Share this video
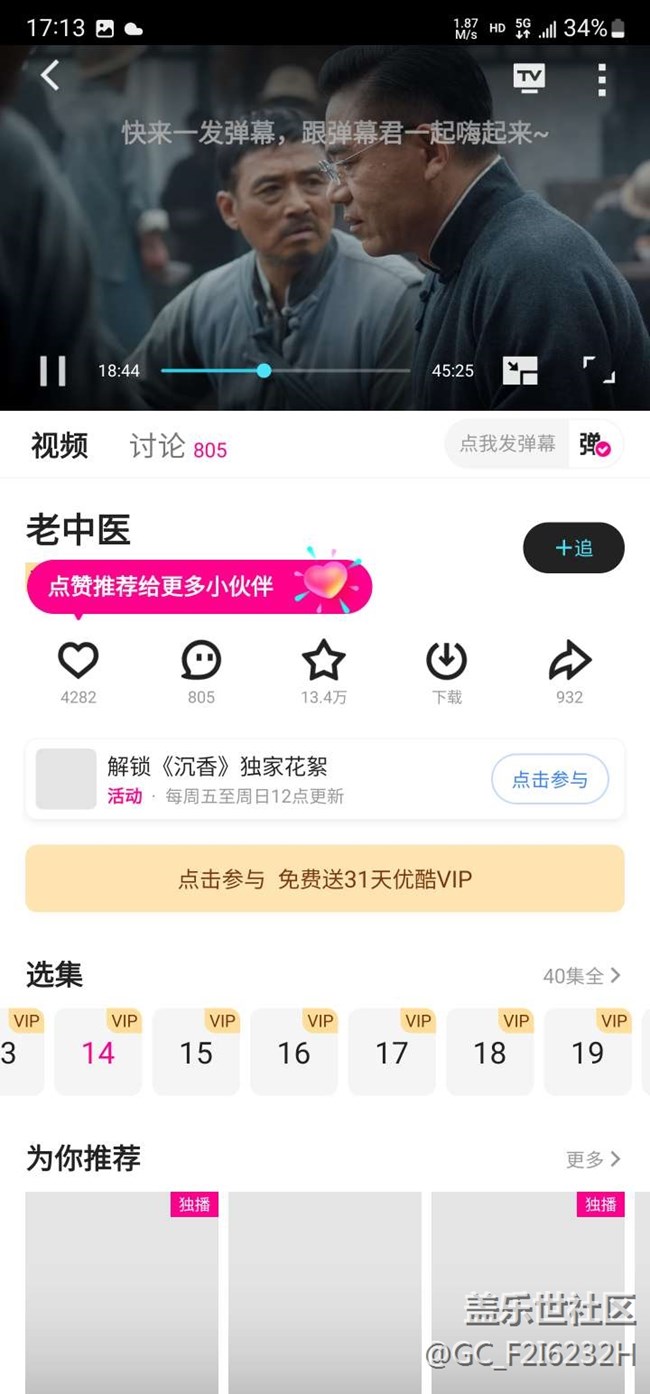Screen dimensions: 650x1394 pyautogui.click(x=569, y=661)
